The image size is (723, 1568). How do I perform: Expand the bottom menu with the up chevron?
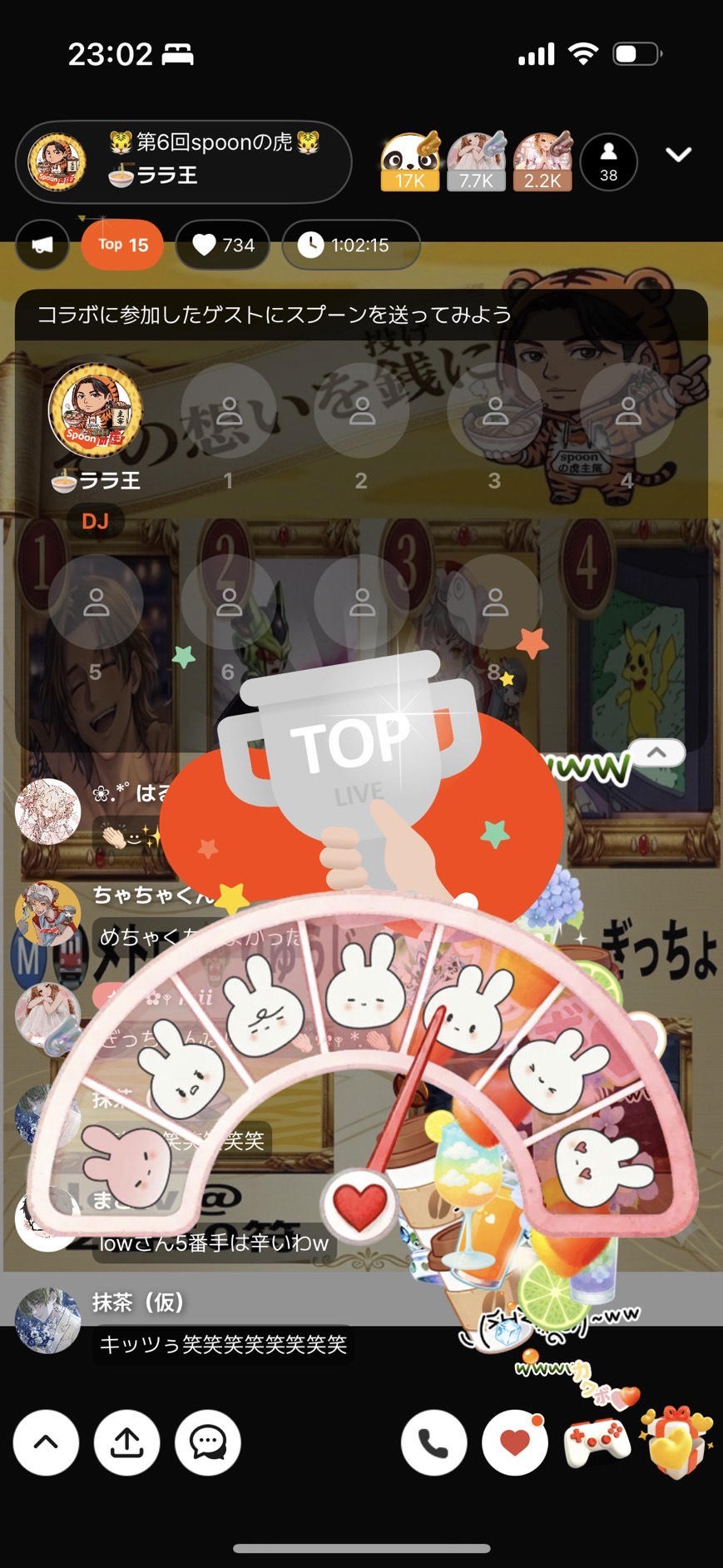tap(46, 1442)
